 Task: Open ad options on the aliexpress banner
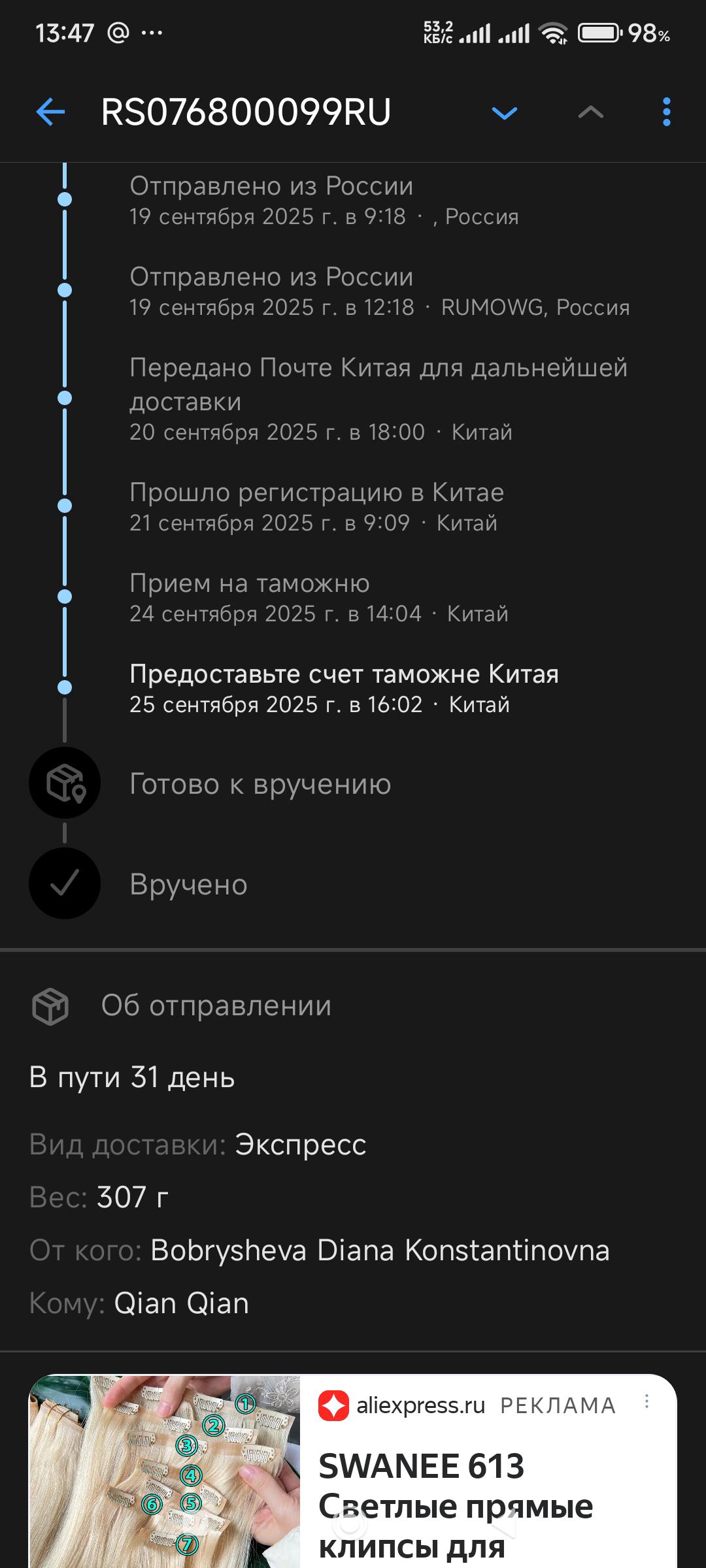click(x=647, y=1401)
